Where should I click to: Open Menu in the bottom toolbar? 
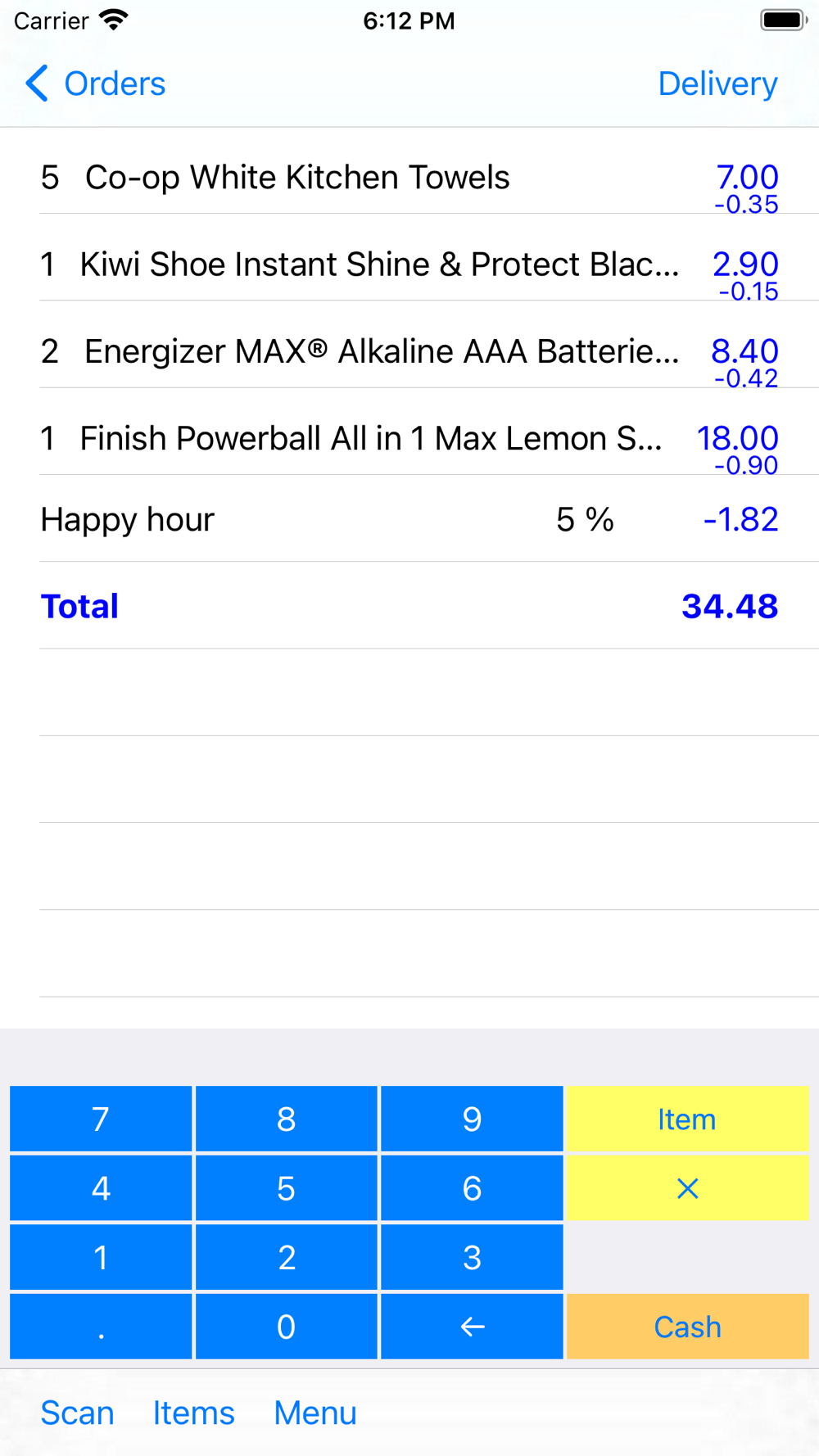[x=315, y=1413]
